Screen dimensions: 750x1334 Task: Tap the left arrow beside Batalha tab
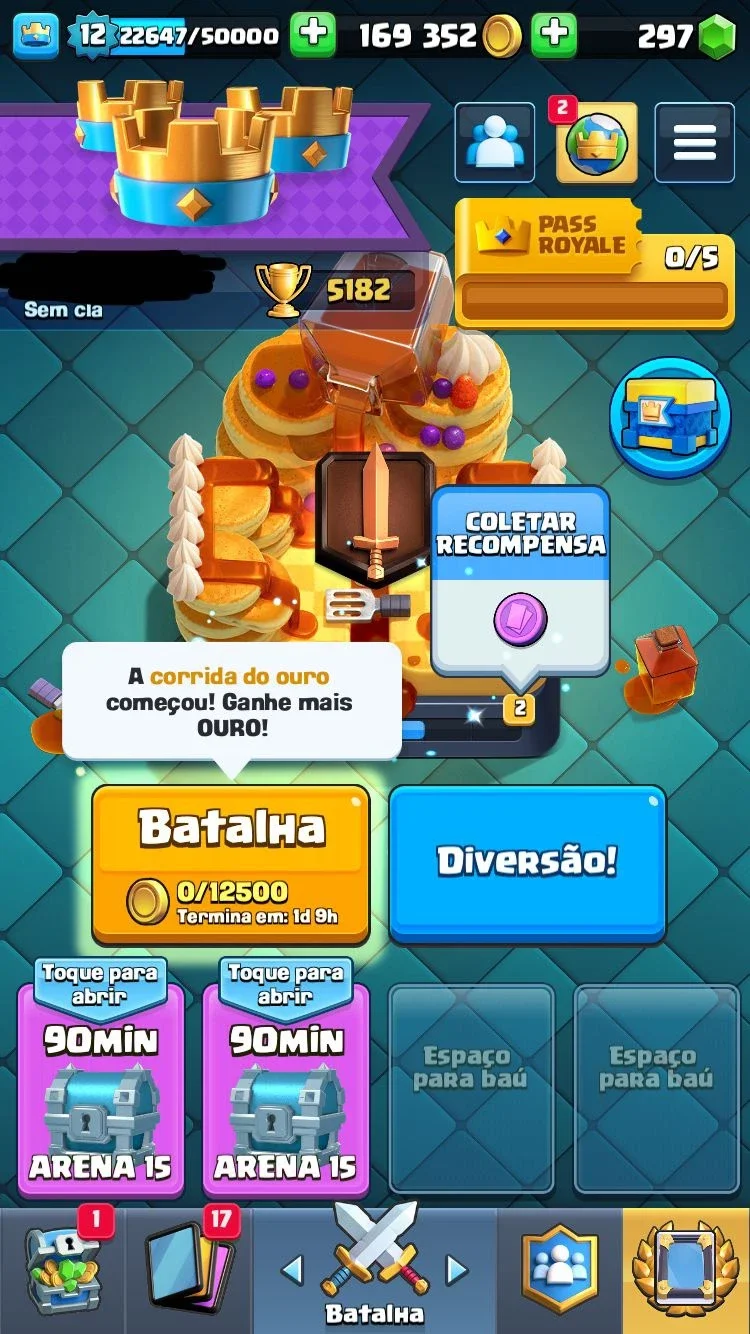coord(292,1270)
